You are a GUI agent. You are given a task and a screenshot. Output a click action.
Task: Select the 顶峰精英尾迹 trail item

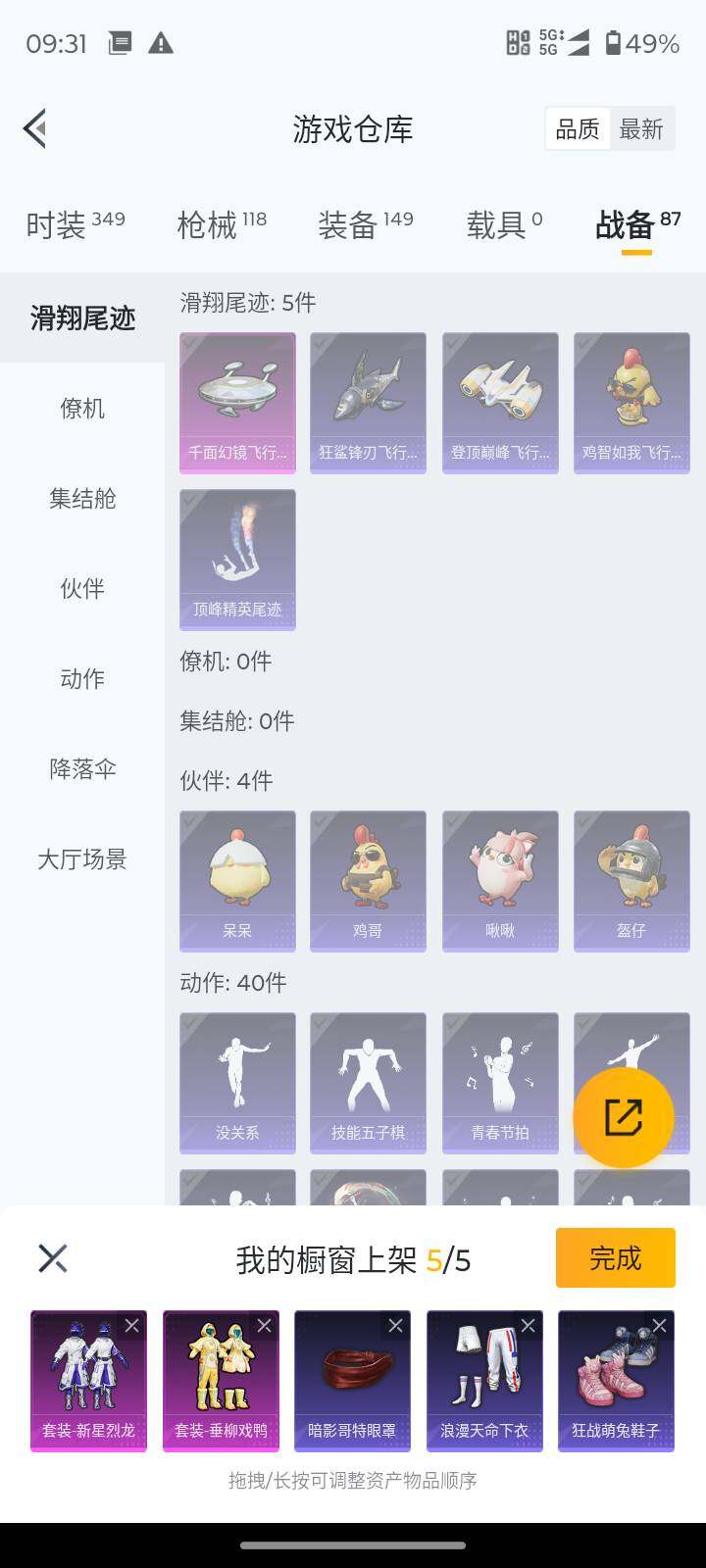pyautogui.click(x=236, y=559)
